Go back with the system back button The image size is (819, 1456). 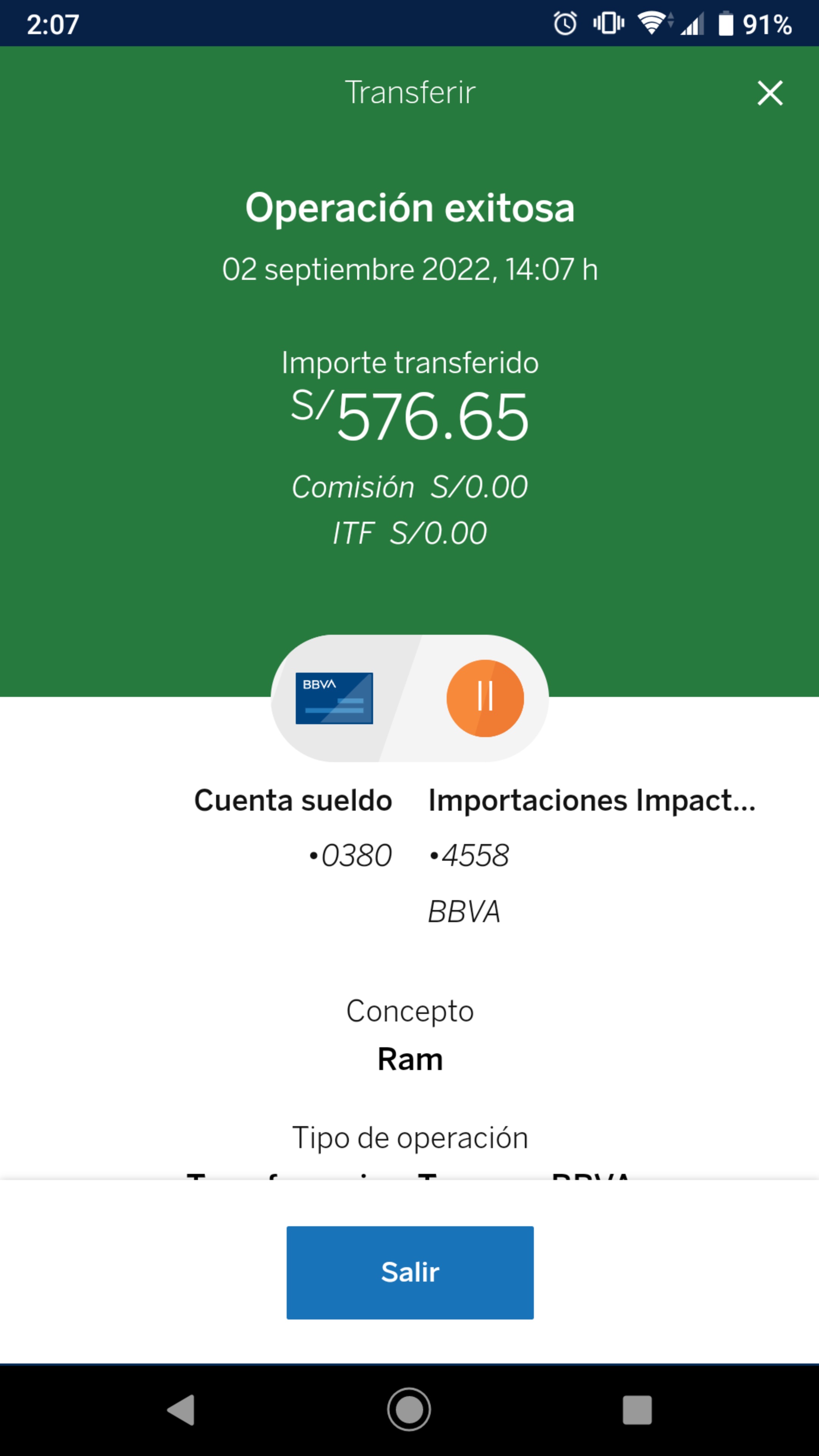(182, 1410)
